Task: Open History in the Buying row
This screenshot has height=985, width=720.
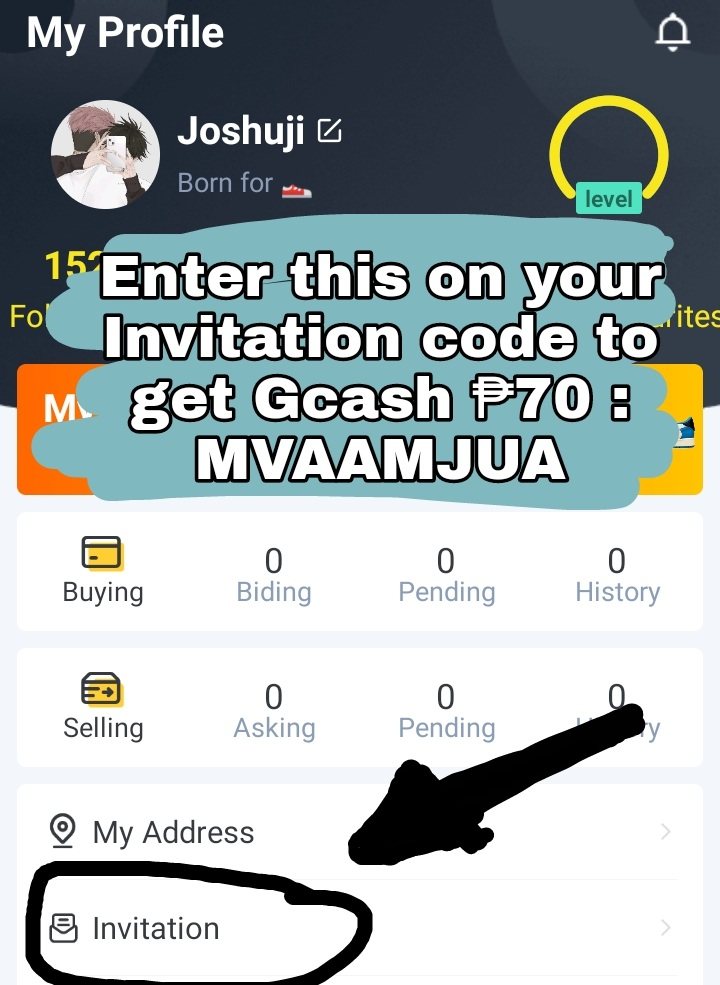Action: click(617, 574)
